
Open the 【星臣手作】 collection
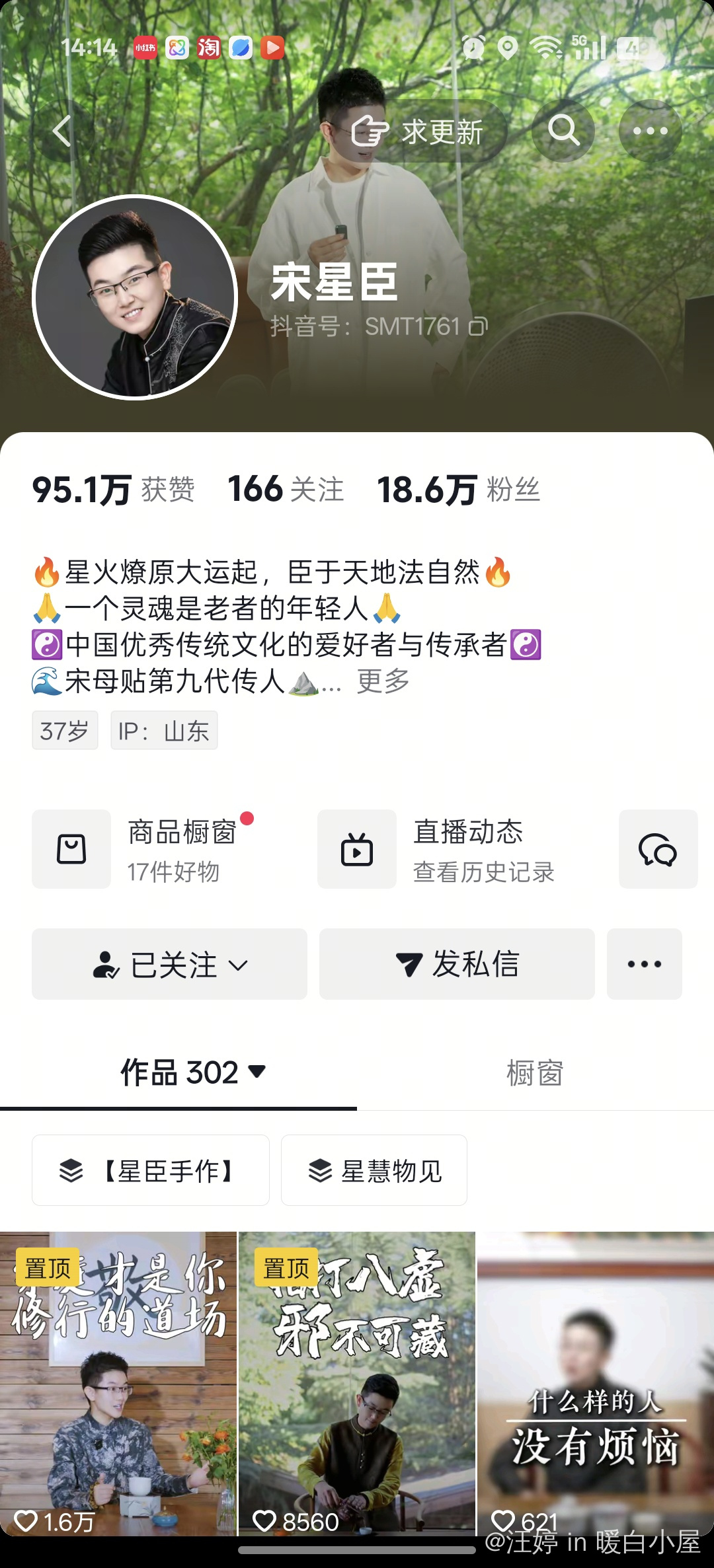pos(151,1170)
